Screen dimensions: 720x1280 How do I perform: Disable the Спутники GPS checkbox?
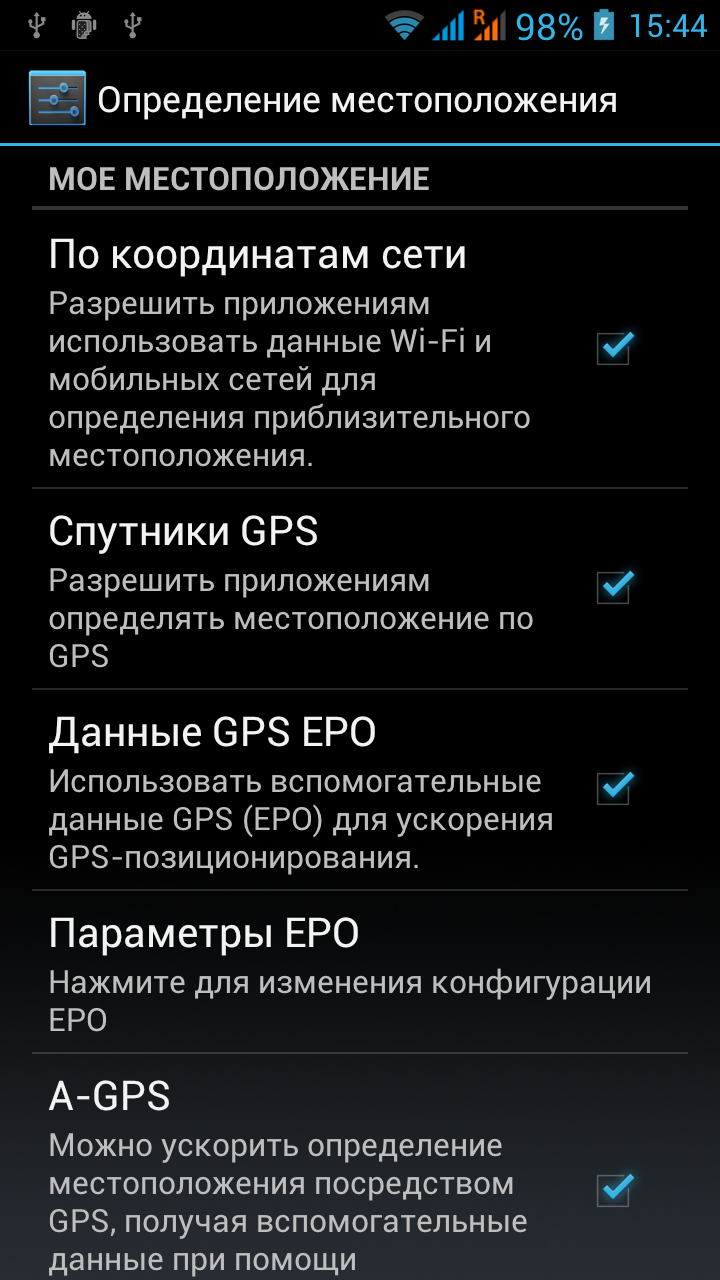click(x=613, y=586)
